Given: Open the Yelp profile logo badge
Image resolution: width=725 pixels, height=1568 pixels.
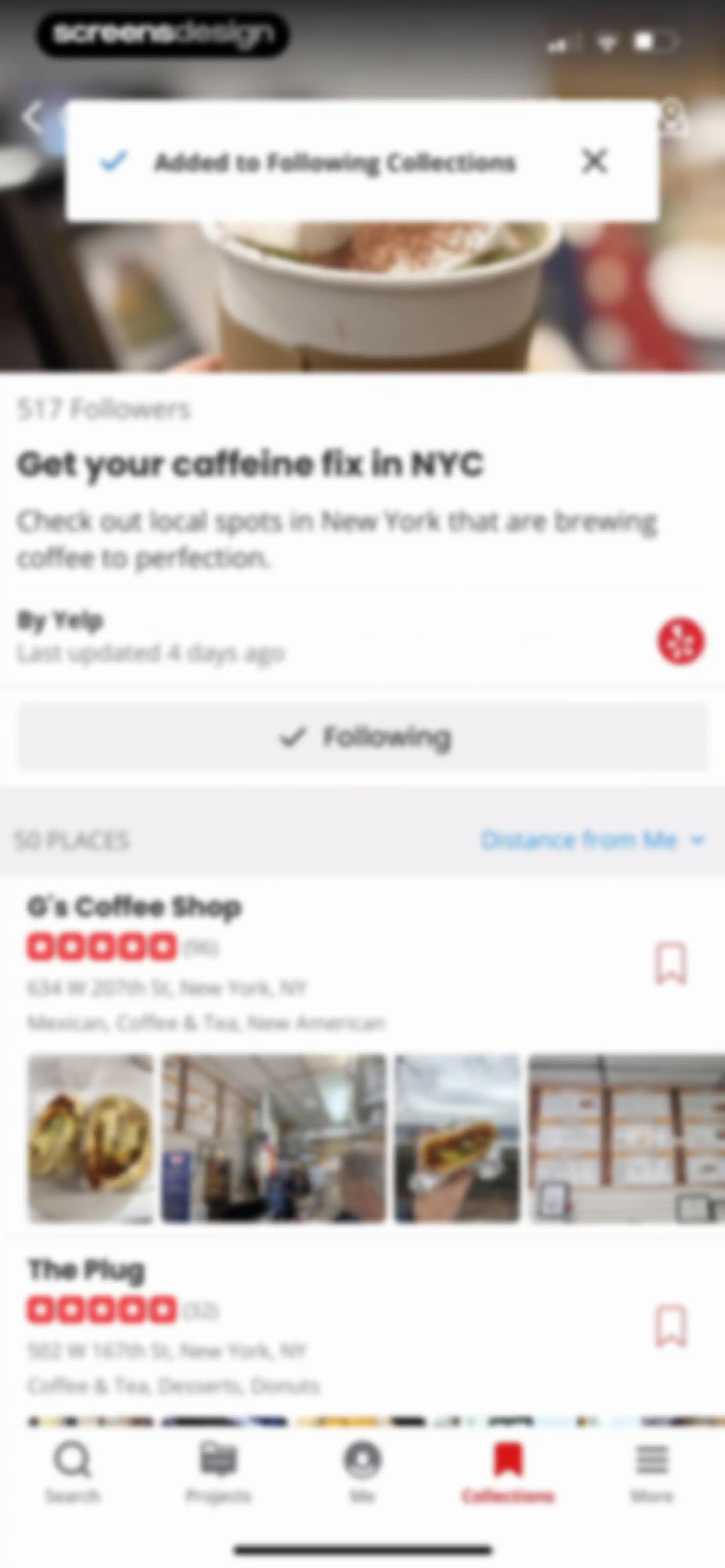Looking at the screenshot, I should click(681, 641).
